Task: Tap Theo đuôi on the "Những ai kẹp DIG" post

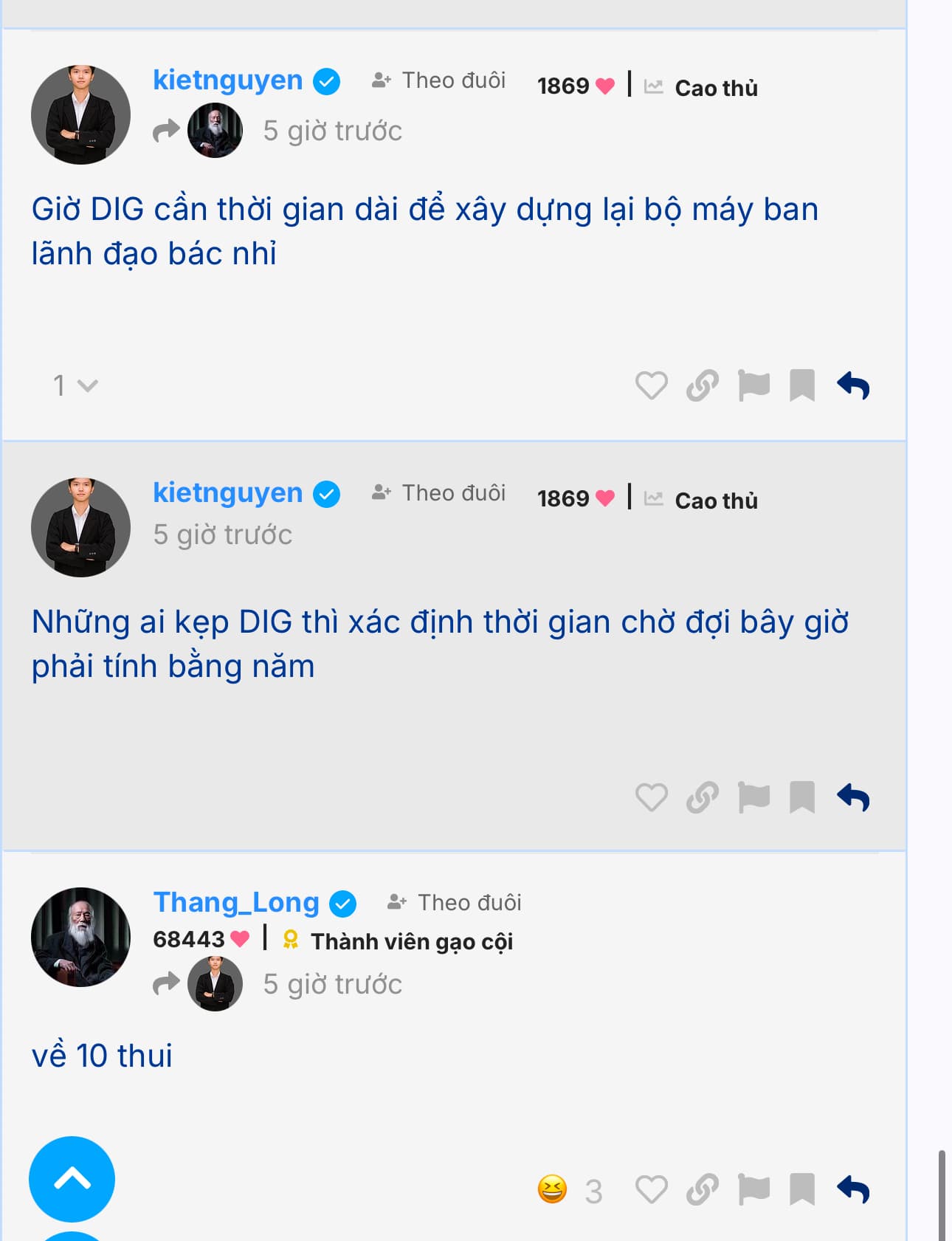Action: pos(439,492)
